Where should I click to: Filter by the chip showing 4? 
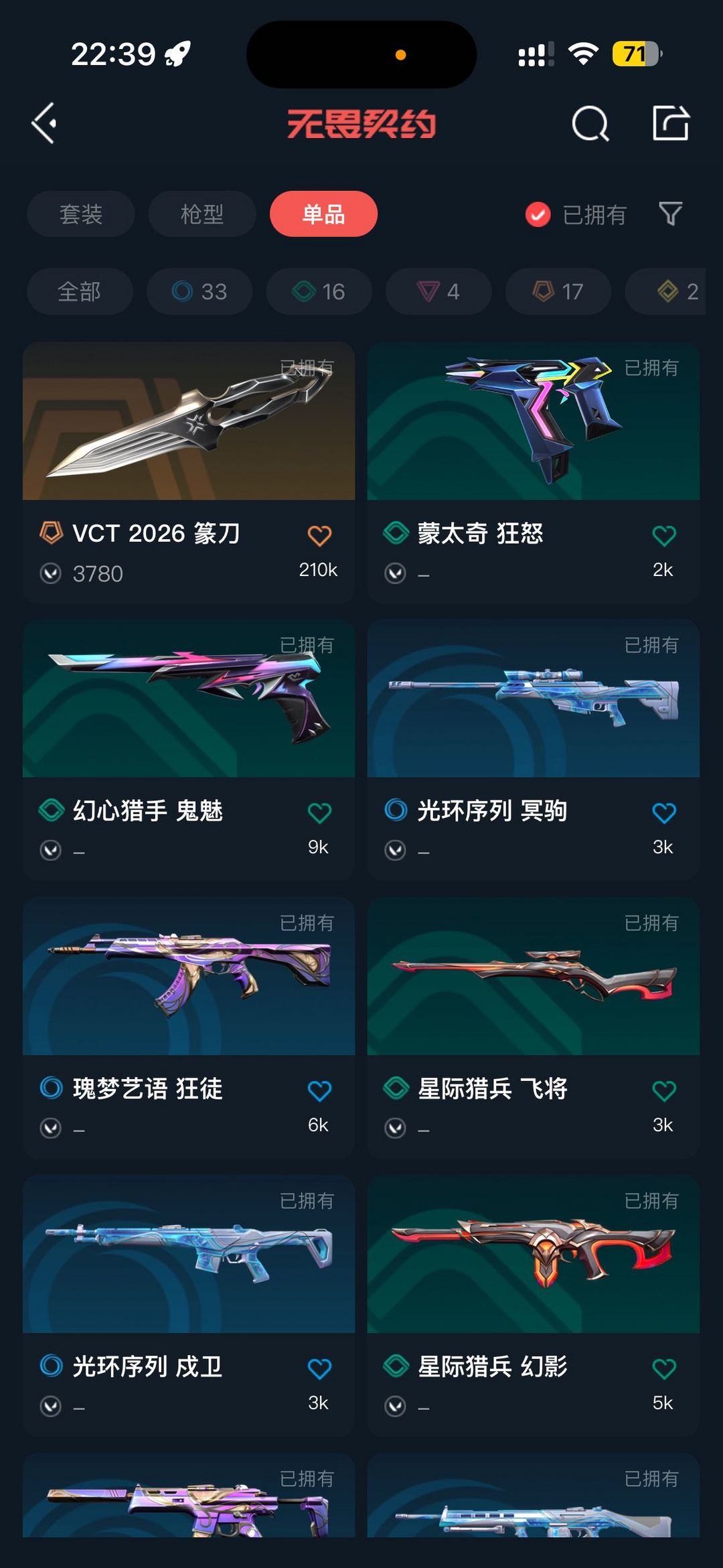(438, 291)
